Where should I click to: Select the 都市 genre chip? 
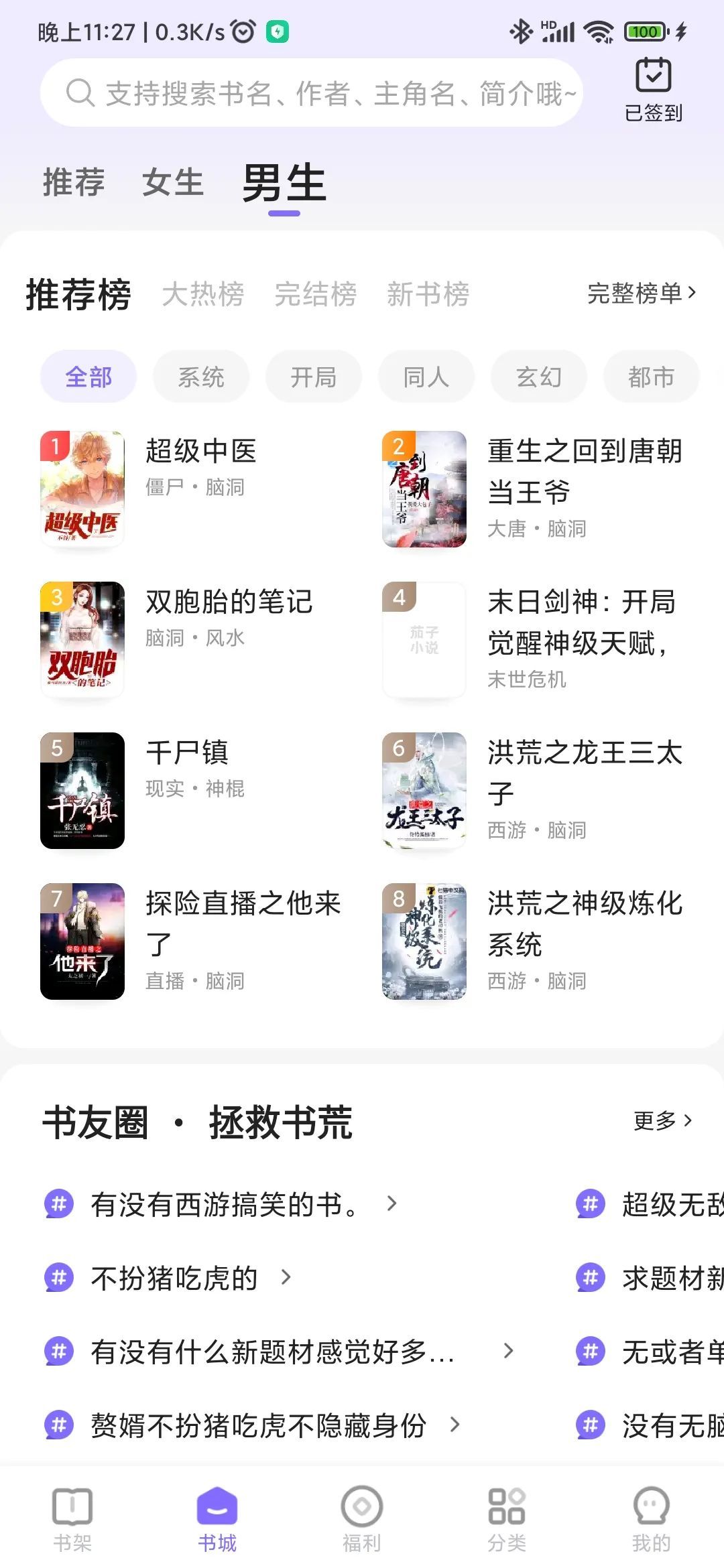651,377
